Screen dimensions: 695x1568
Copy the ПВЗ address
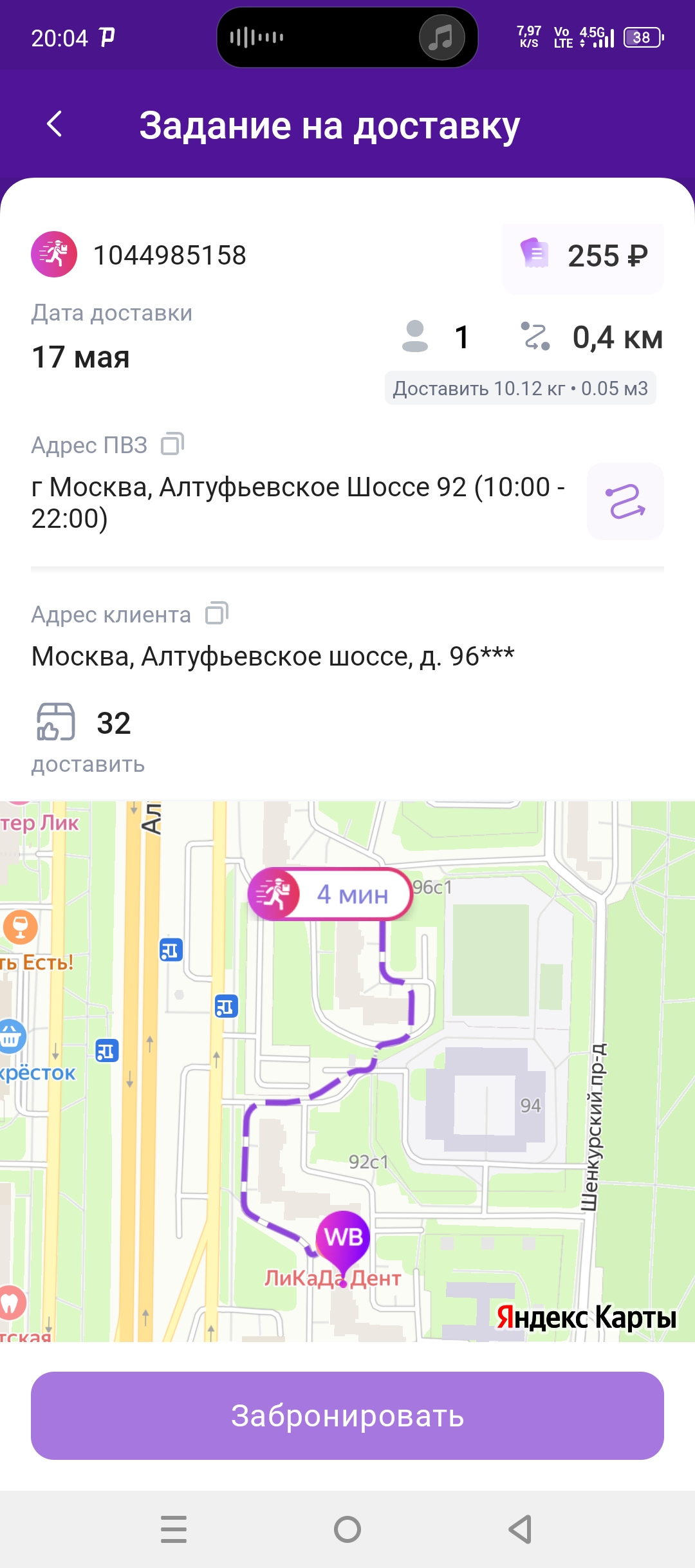click(172, 444)
